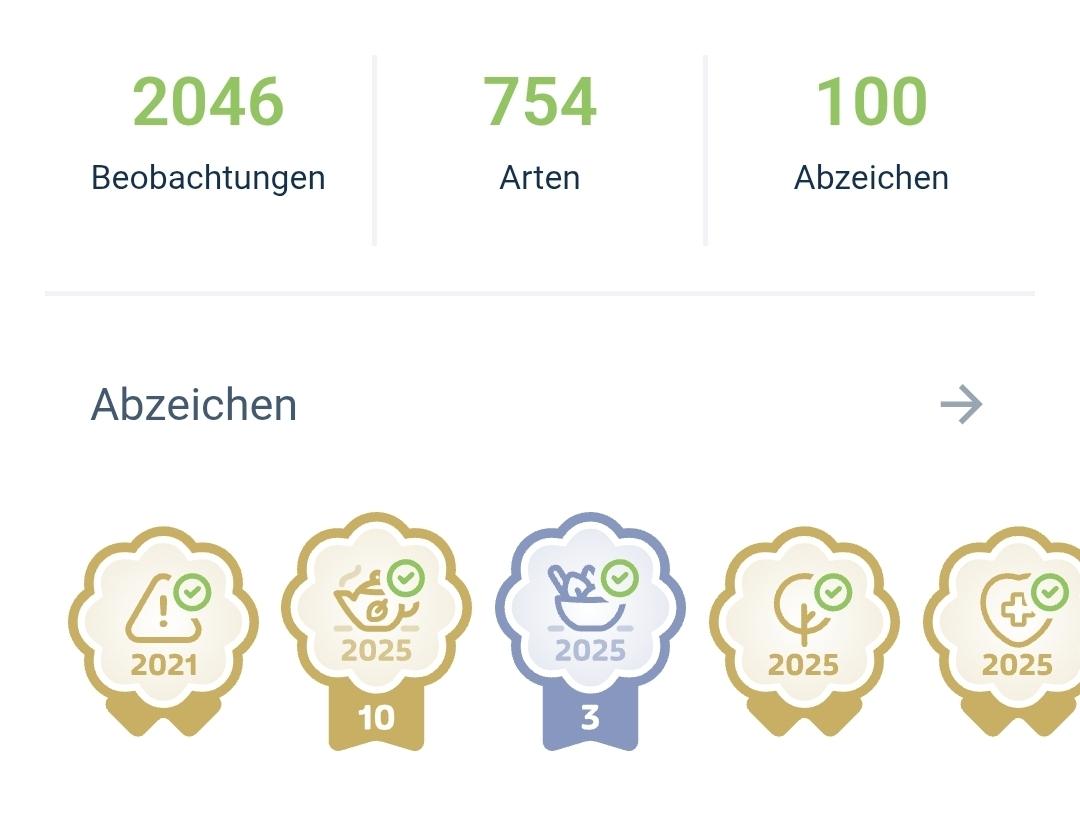Image resolution: width=1080 pixels, height=821 pixels.
Task: Open all badges via the Abzeichen arrow
Action: pos(961,405)
